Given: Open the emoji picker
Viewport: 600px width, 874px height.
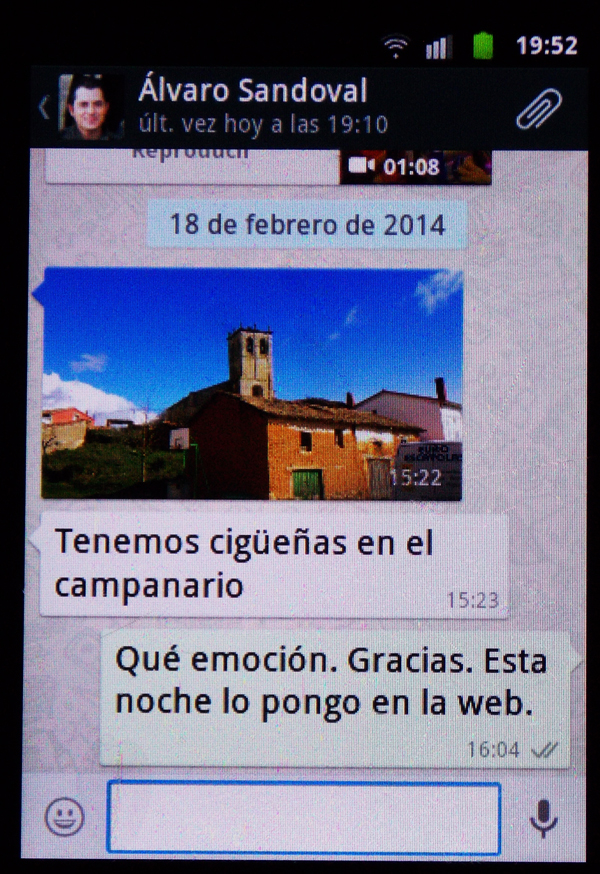Looking at the screenshot, I should click(65, 817).
